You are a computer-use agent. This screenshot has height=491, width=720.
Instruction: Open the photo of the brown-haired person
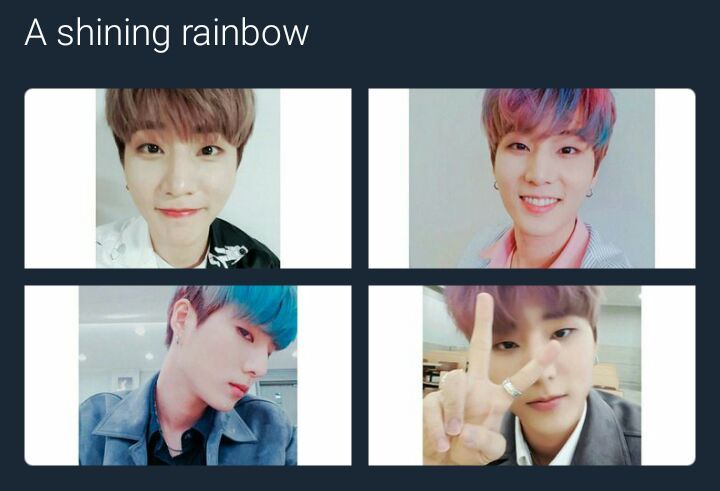(188, 178)
